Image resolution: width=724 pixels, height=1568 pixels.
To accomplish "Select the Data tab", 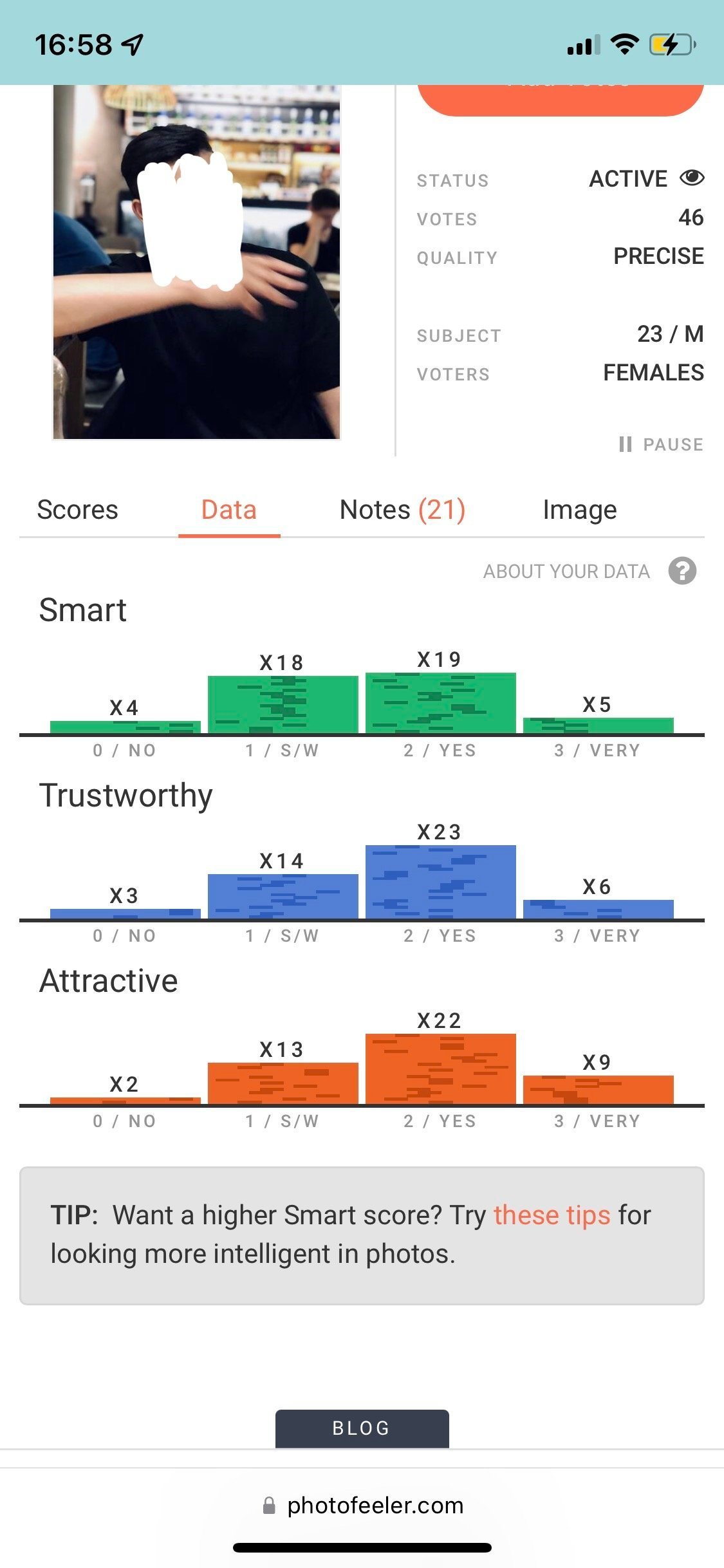I will pyautogui.click(x=229, y=510).
